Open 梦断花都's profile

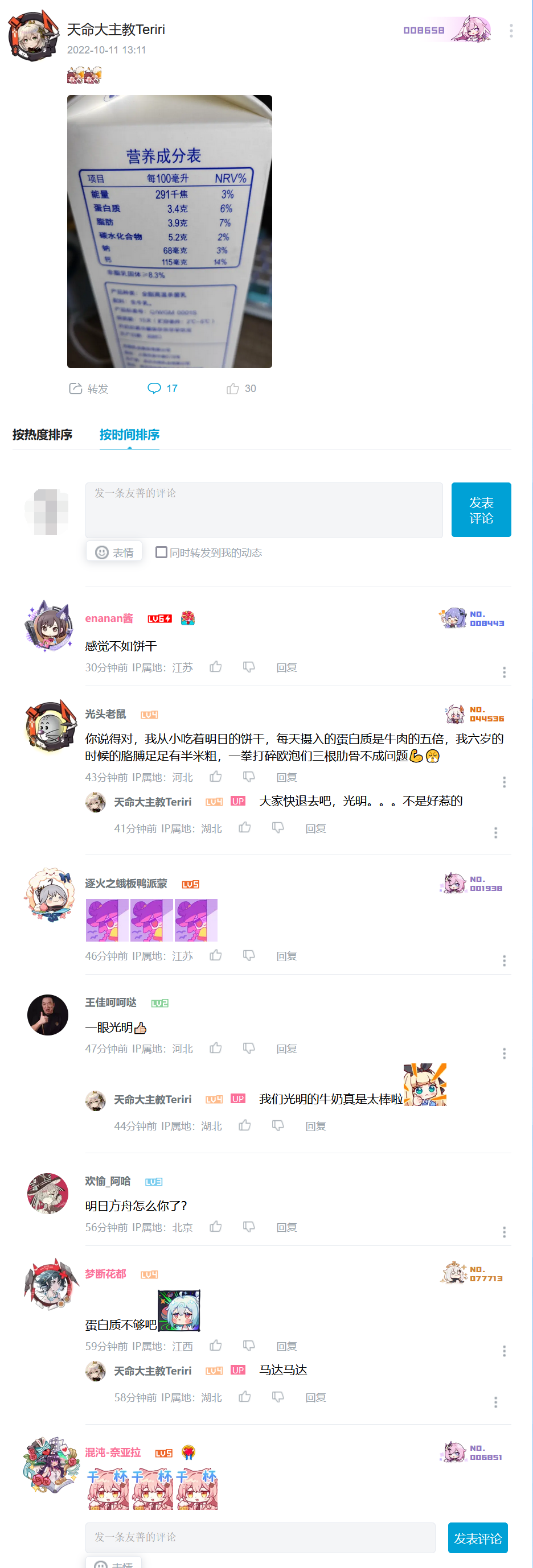point(105,1273)
